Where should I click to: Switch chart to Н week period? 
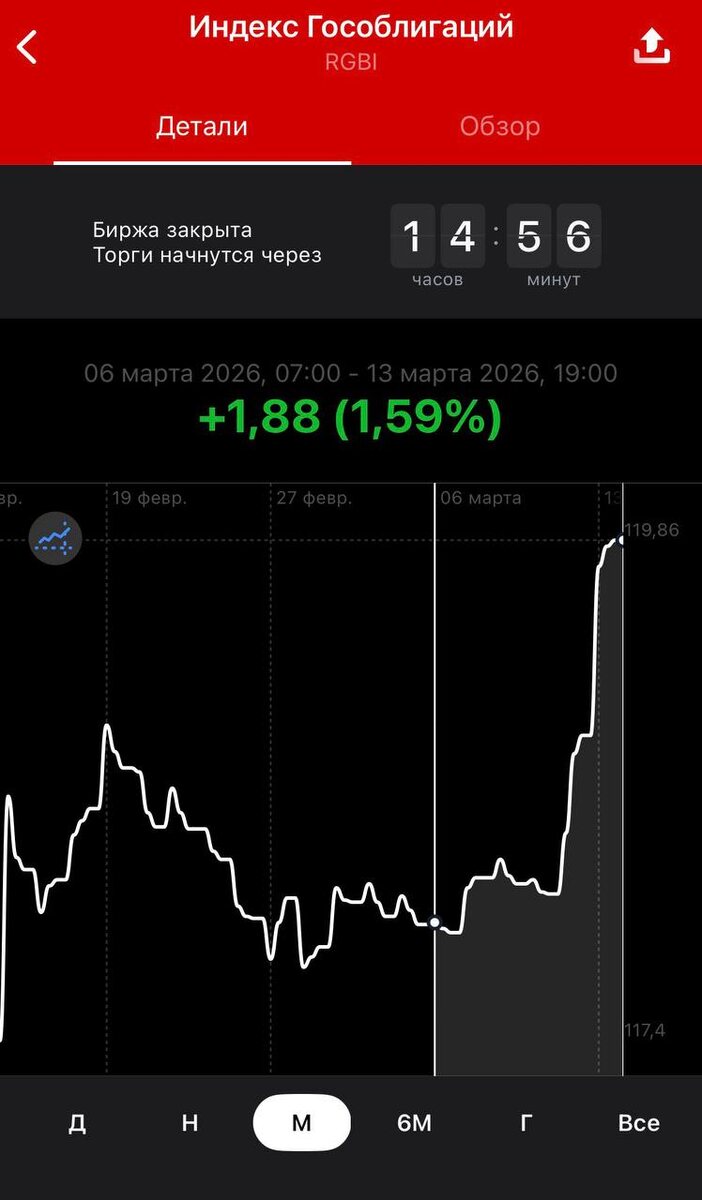coord(190,1123)
